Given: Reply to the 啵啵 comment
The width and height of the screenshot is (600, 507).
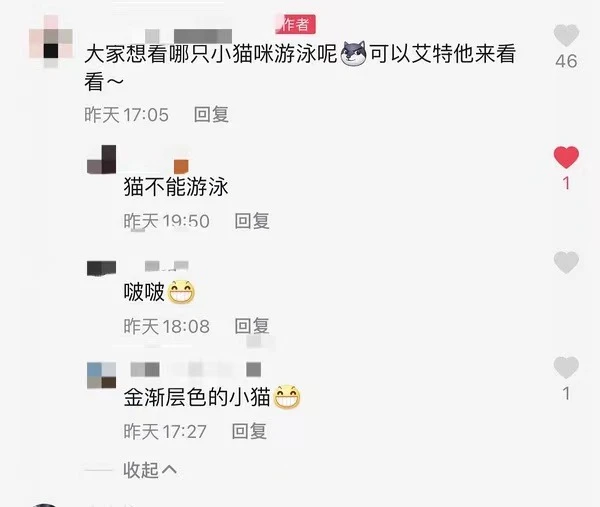Looking at the screenshot, I should pyautogui.click(x=251, y=326).
